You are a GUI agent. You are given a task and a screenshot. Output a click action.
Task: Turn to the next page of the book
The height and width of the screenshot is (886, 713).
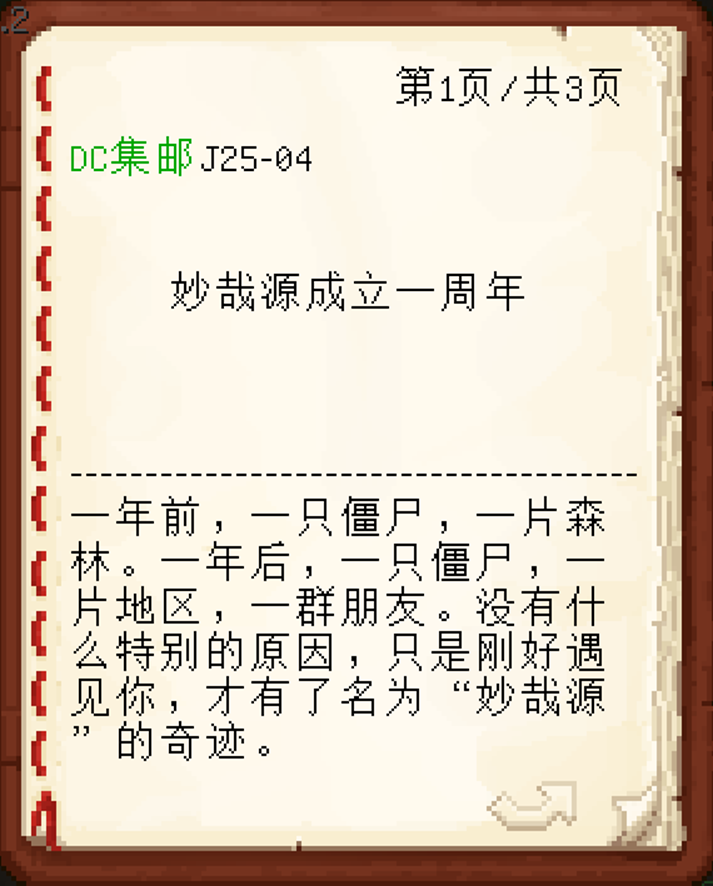pyautogui.click(x=534, y=804)
